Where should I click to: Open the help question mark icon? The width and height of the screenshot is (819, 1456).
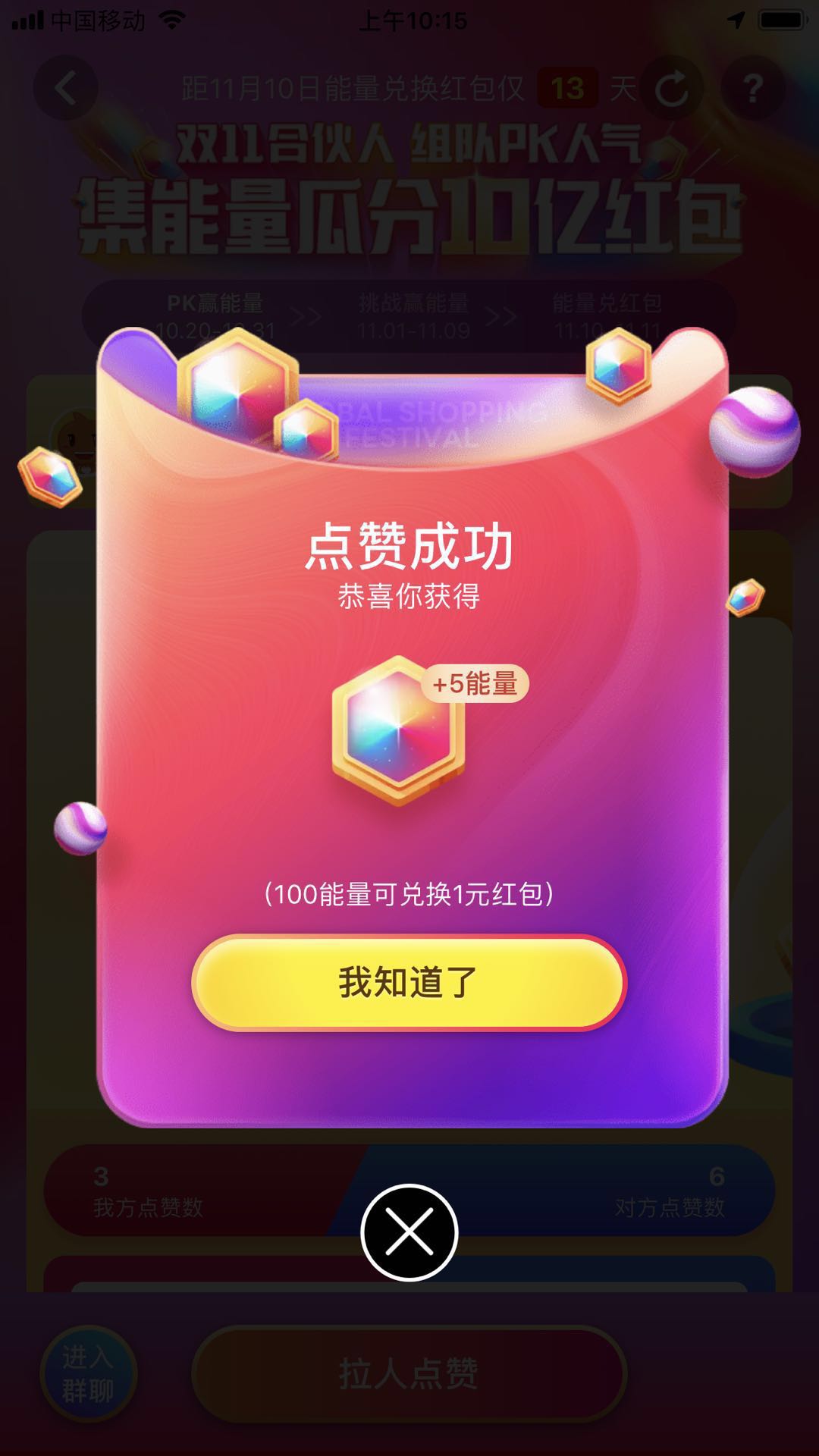pos(752,88)
